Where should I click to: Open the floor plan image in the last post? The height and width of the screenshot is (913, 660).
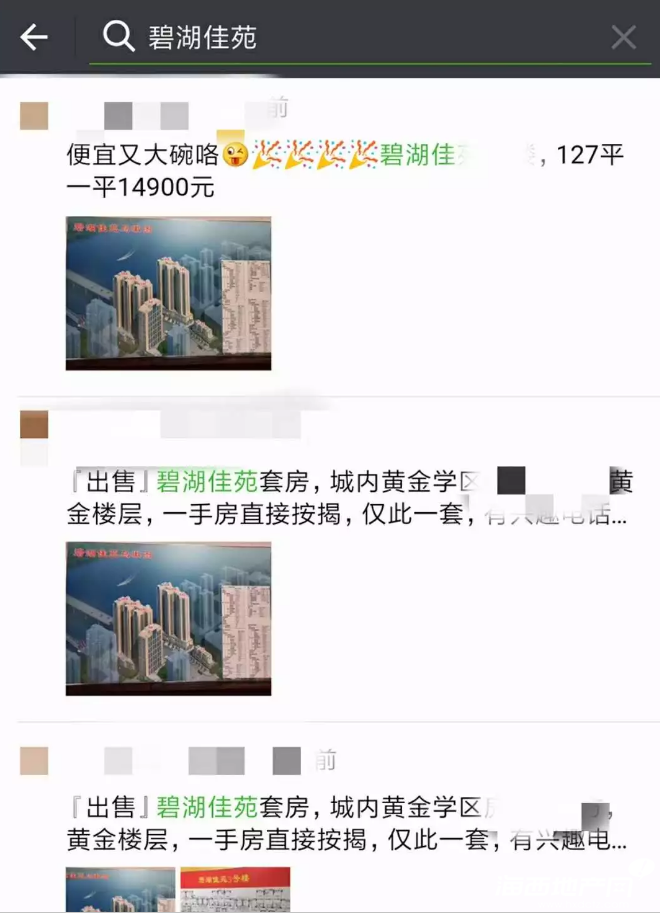pyautogui.click(x=235, y=889)
